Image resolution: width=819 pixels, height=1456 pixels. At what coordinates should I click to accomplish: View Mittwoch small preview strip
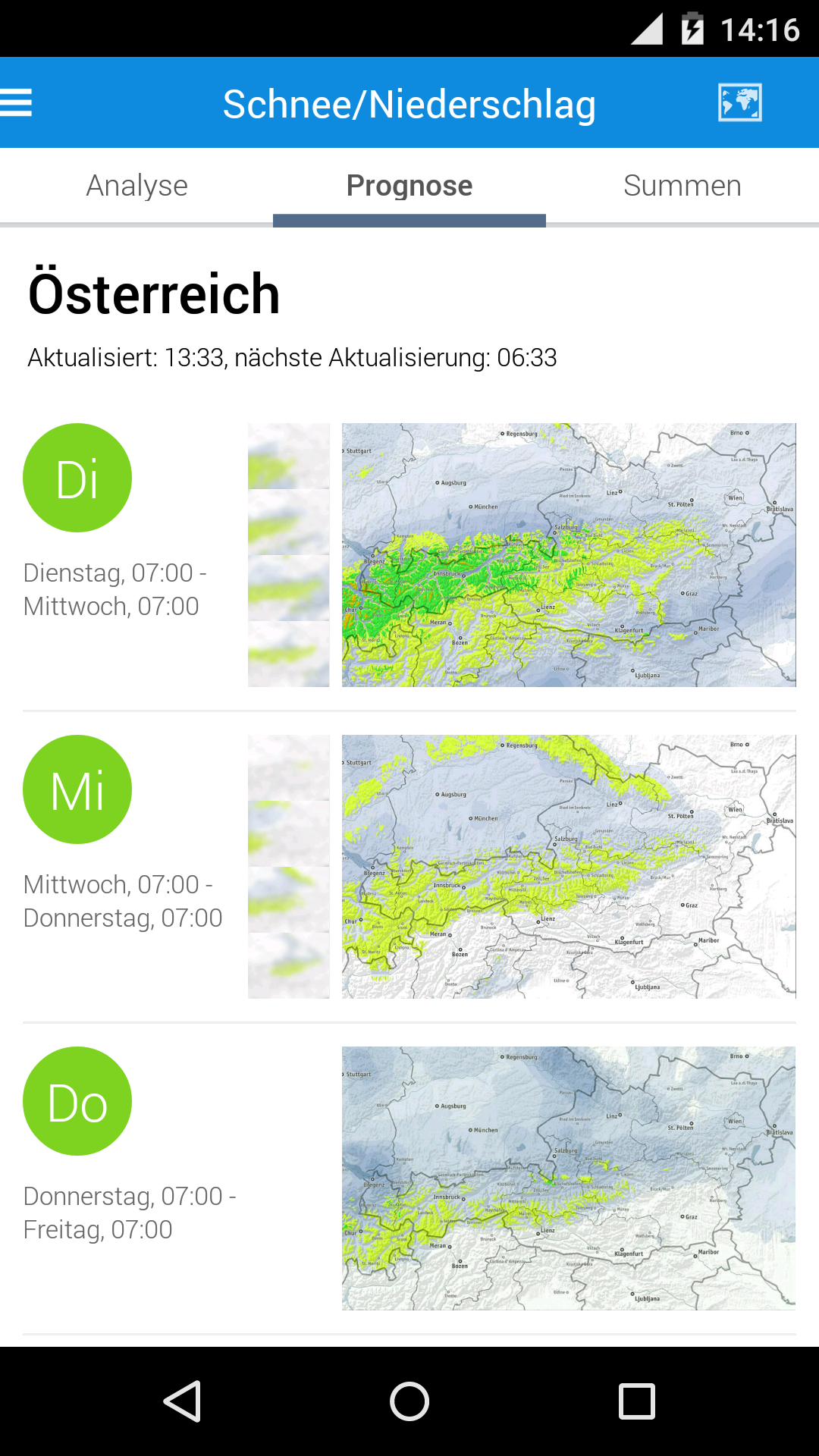point(289,867)
